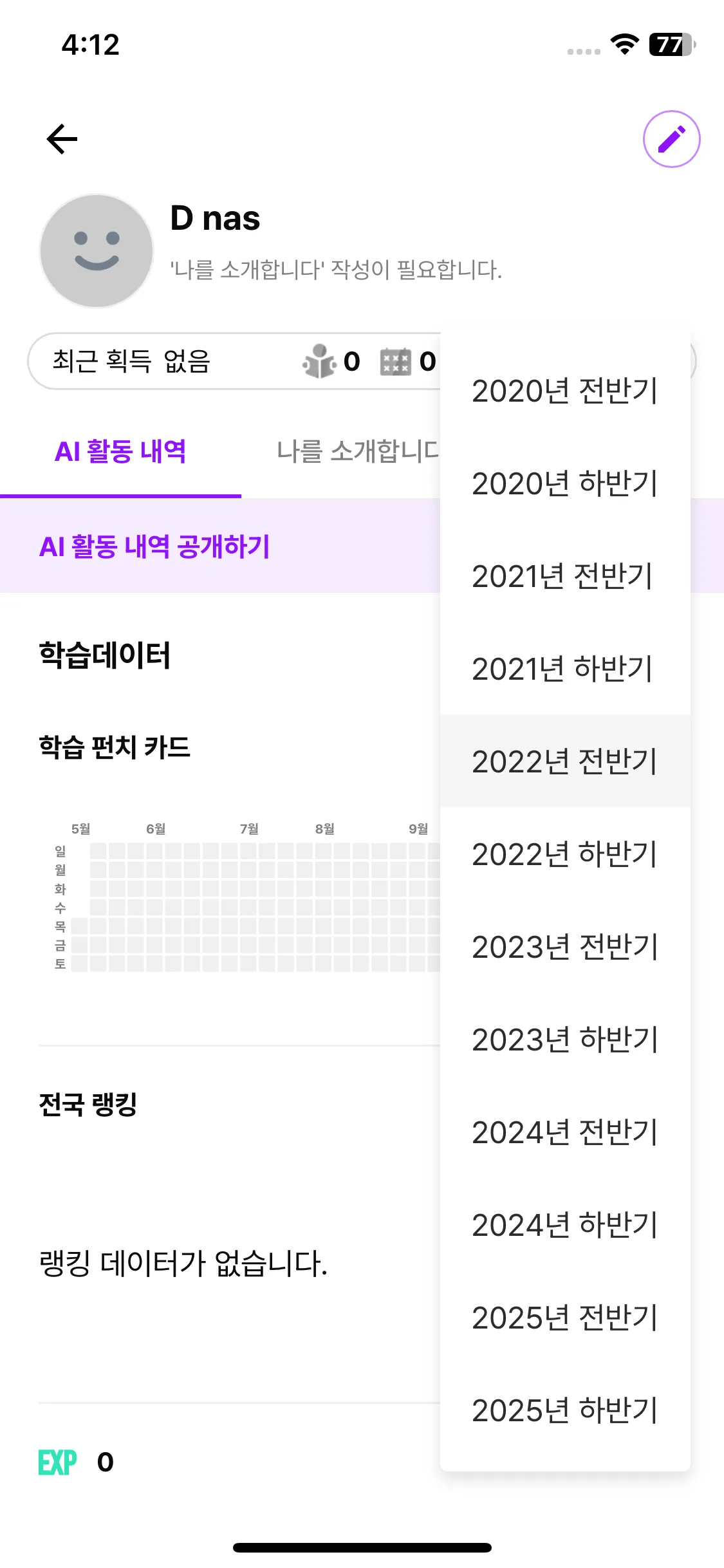Click the back arrow to return
The image size is (724, 1568).
tap(62, 138)
